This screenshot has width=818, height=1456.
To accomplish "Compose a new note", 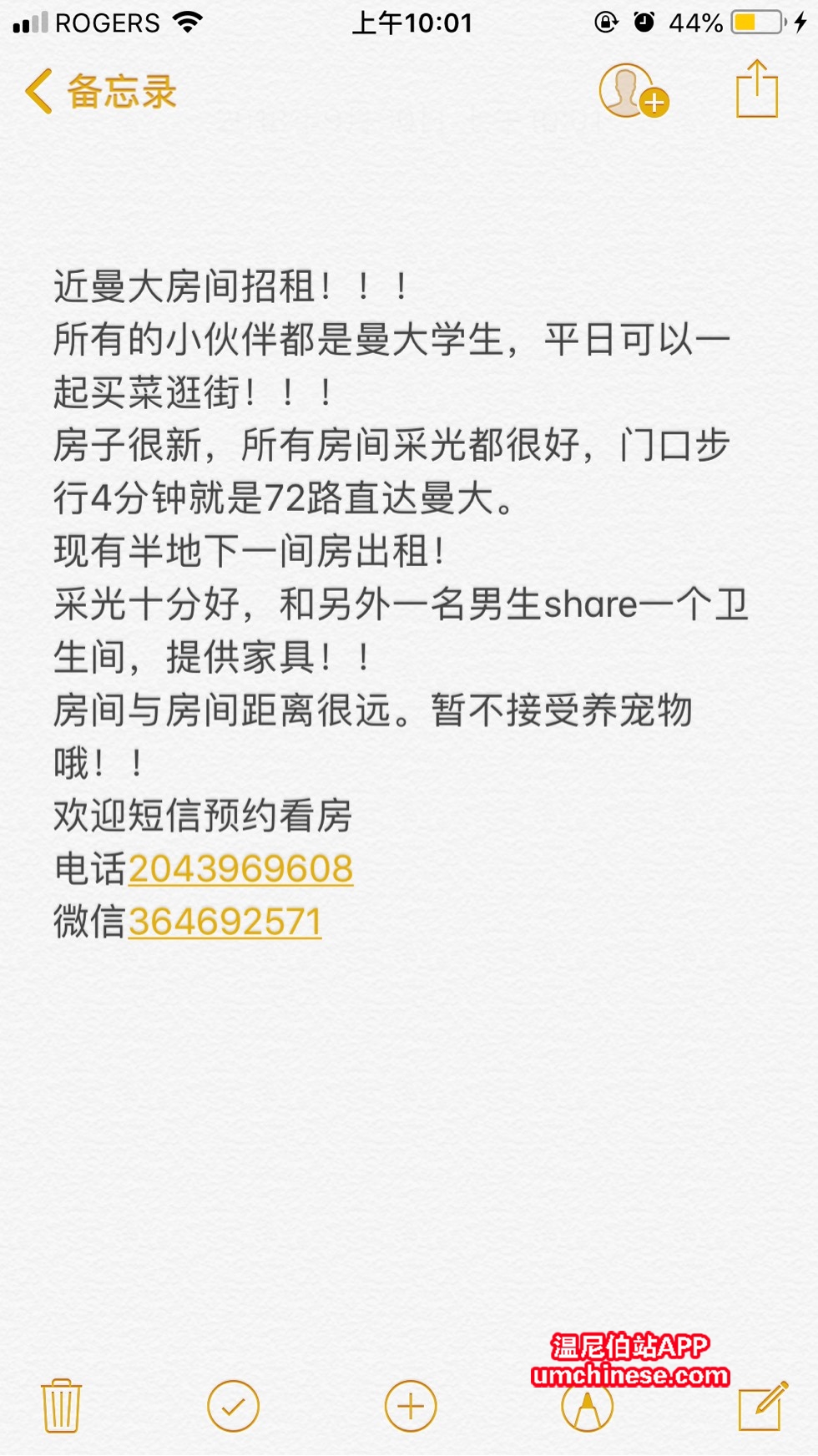I will (x=762, y=1405).
